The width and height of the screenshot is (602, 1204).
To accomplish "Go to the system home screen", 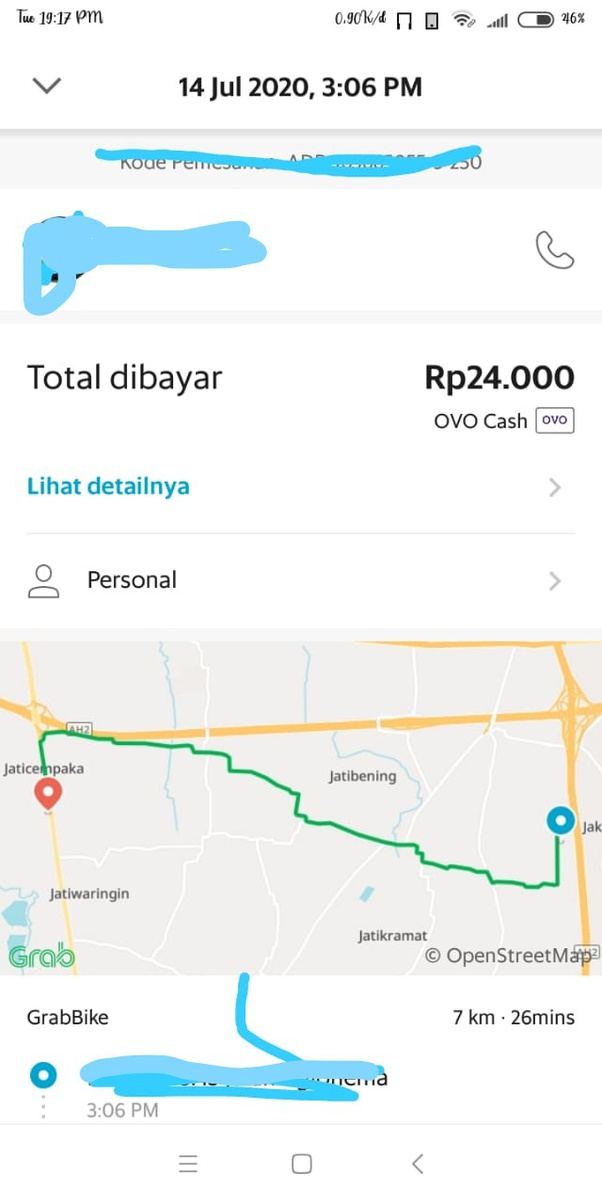I will click(x=301, y=1163).
